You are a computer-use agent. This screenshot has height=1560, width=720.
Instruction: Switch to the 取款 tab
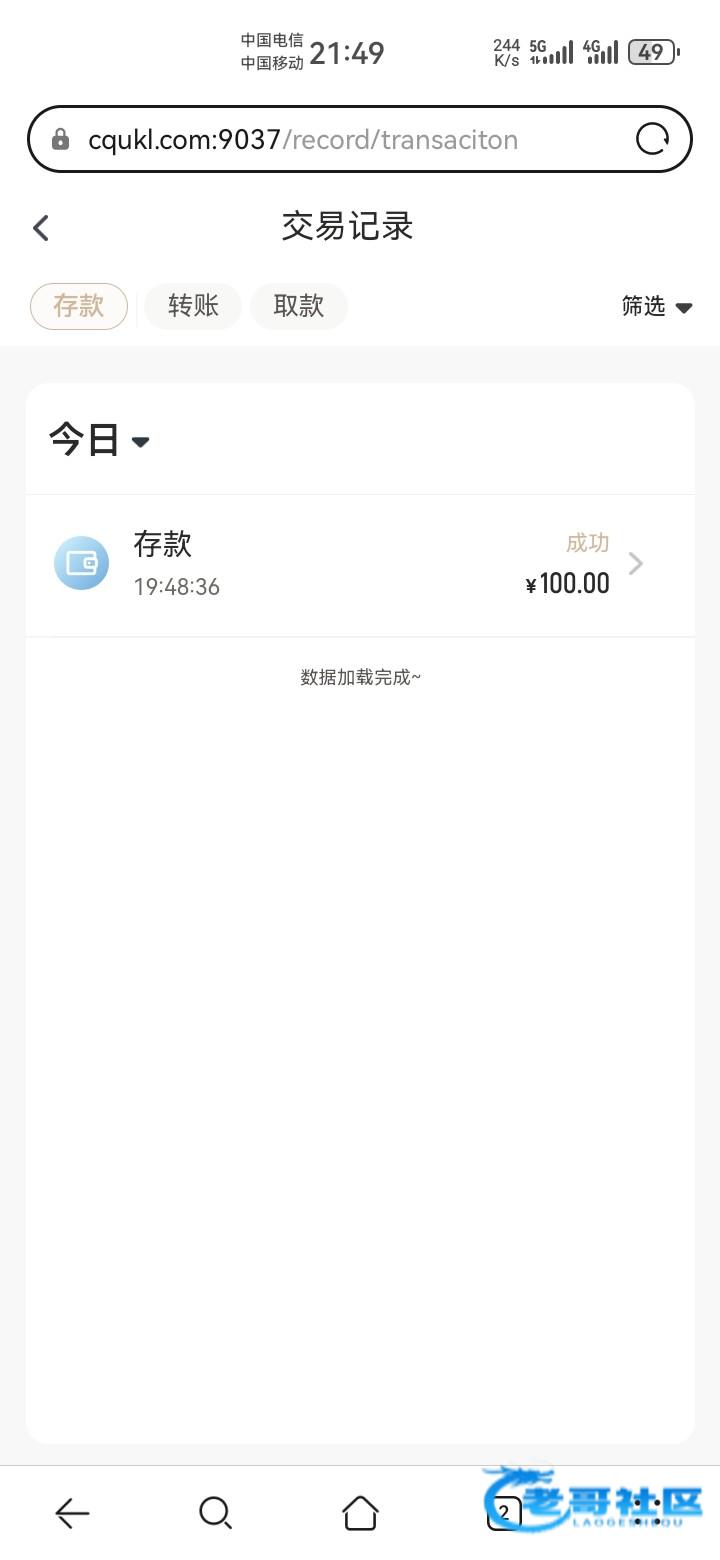tap(299, 306)
